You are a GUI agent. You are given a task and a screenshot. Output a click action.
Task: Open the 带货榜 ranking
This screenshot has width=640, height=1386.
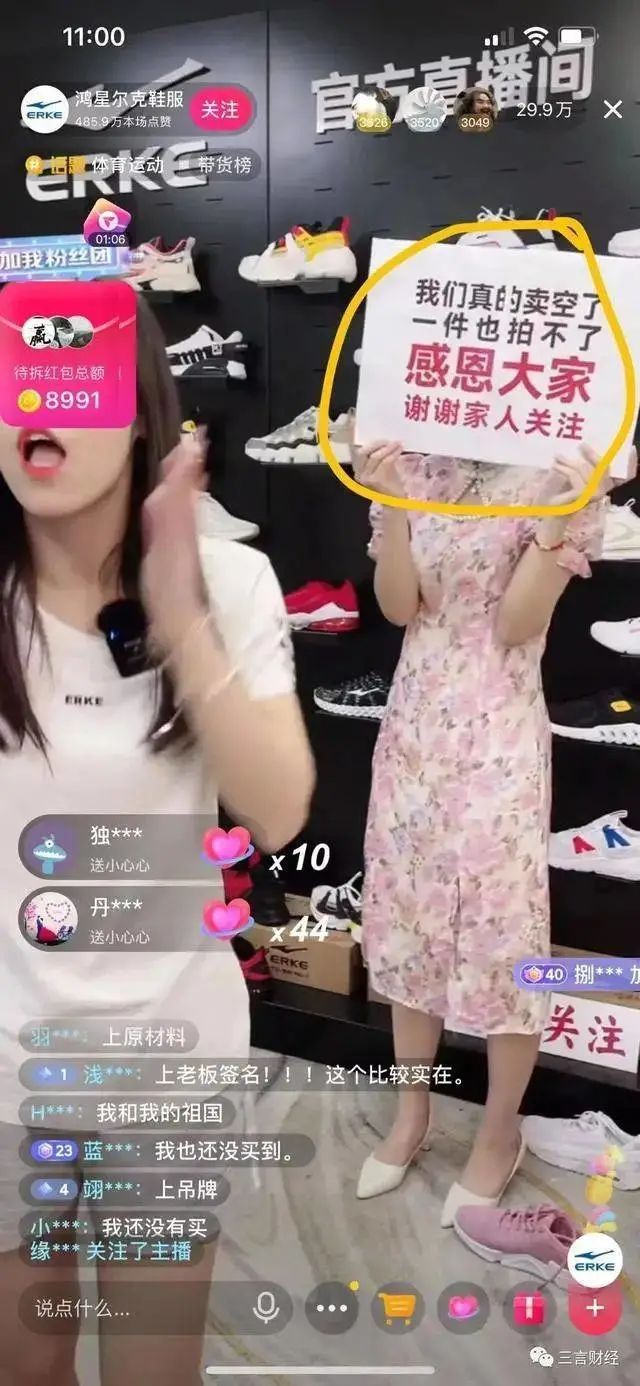(x=224, y=165)
